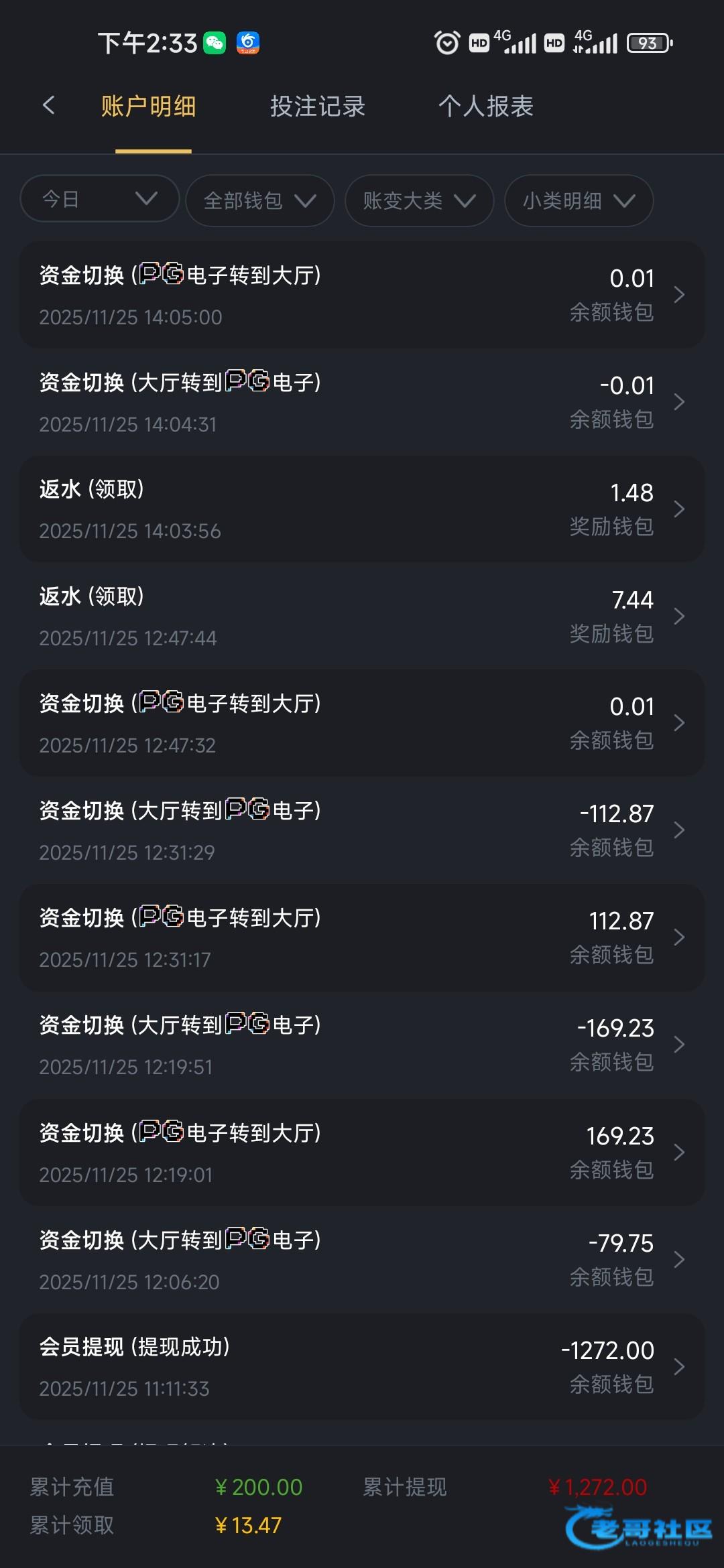Open the 全部钱包 wallet filter

pyautogui.click(x=259, y=200)
